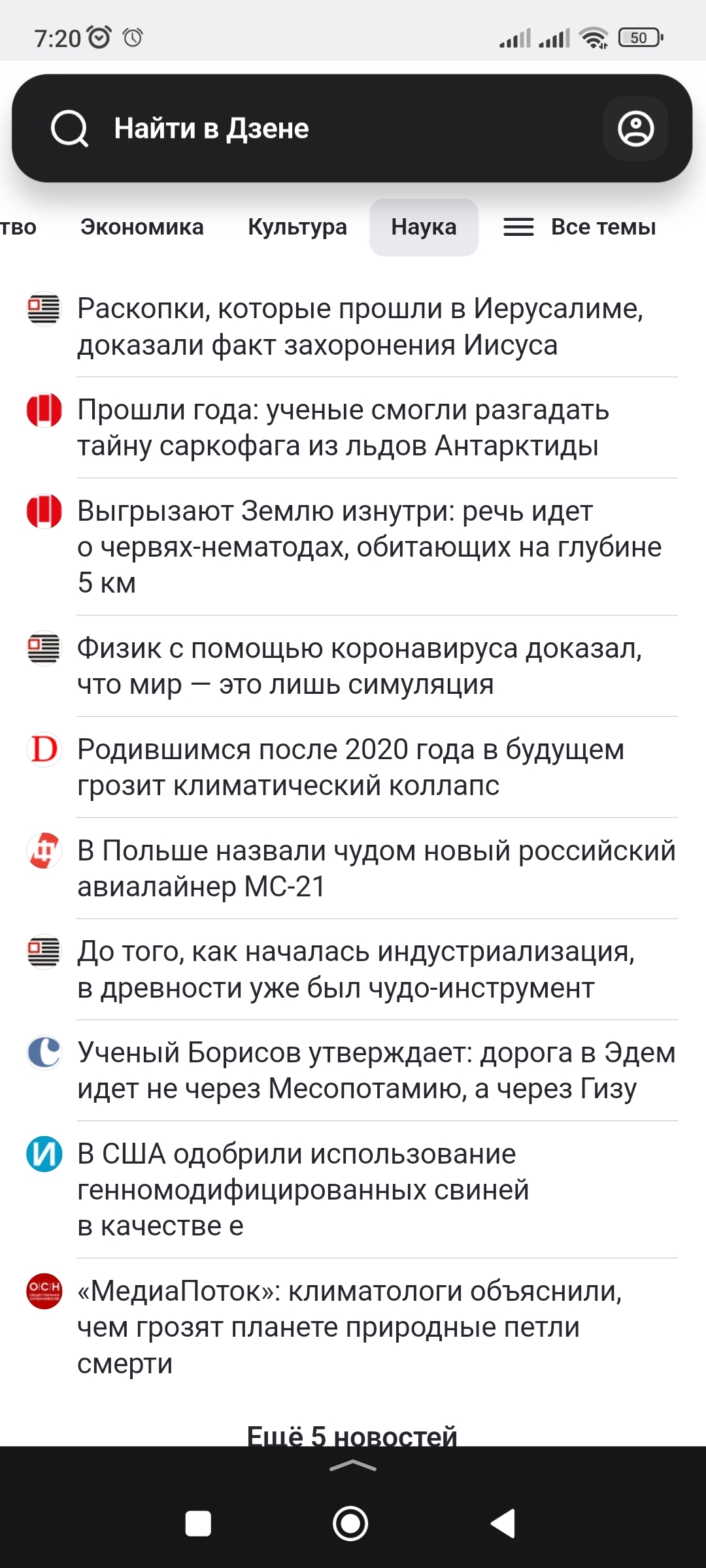Image resolution: width=706 pixels, height=1568 pixels.
Task: Open the profile account icon
Action: (635, 128)
